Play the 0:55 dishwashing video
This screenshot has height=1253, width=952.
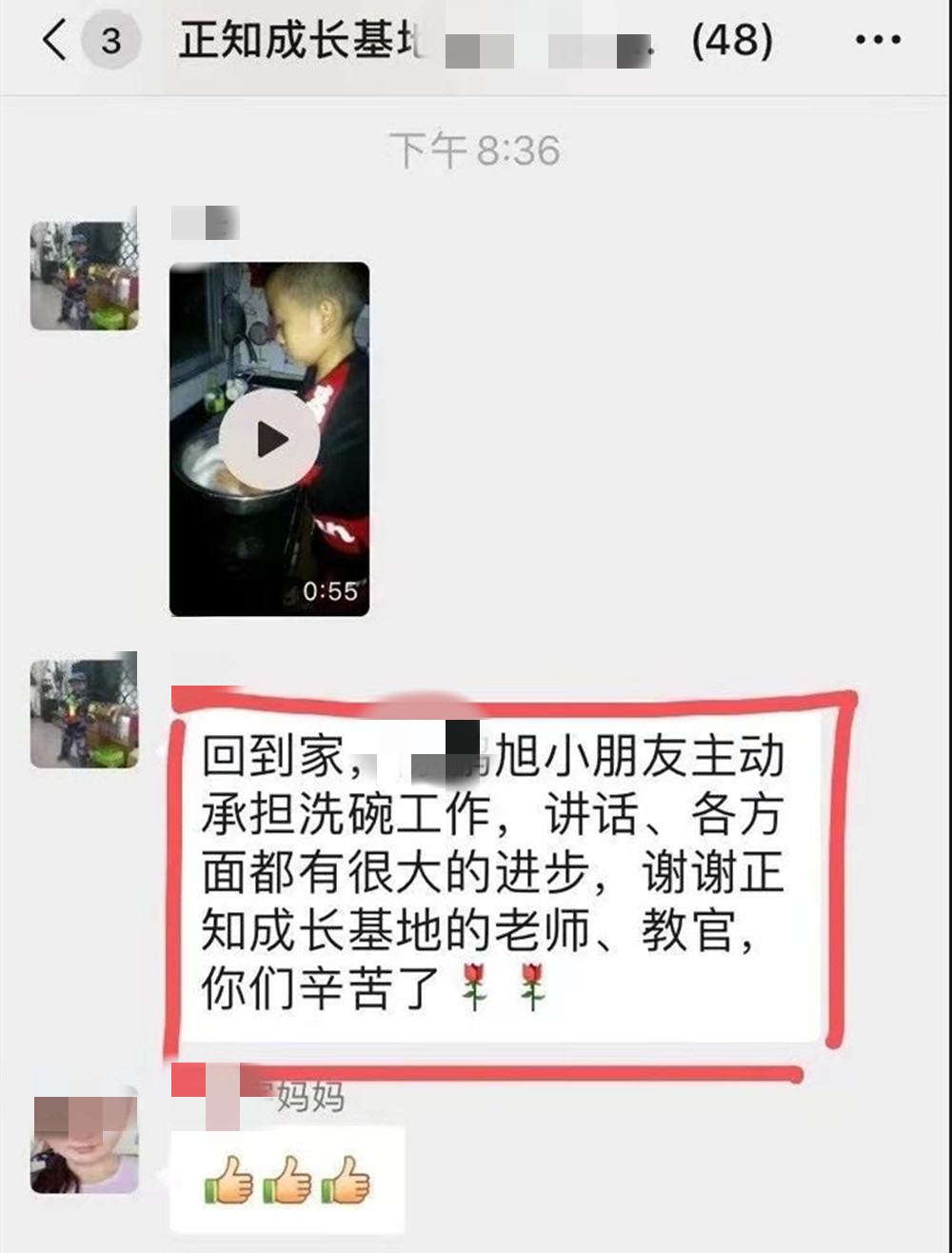[x=268, y=440]
